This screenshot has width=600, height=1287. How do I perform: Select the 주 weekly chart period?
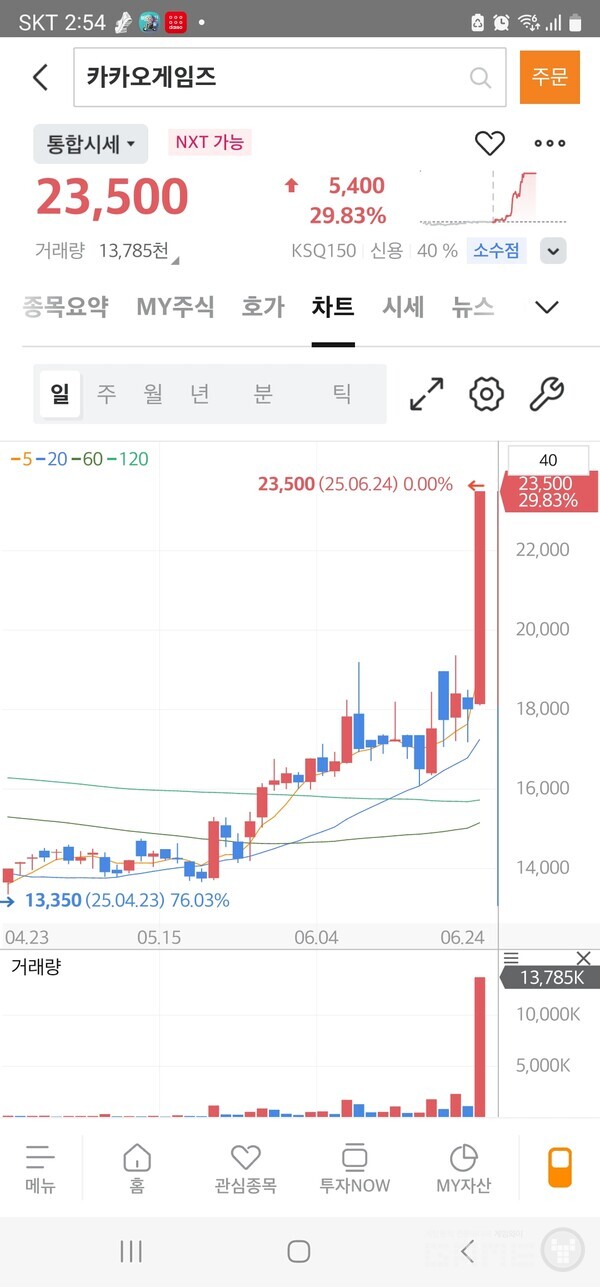(x=106, y=394)
